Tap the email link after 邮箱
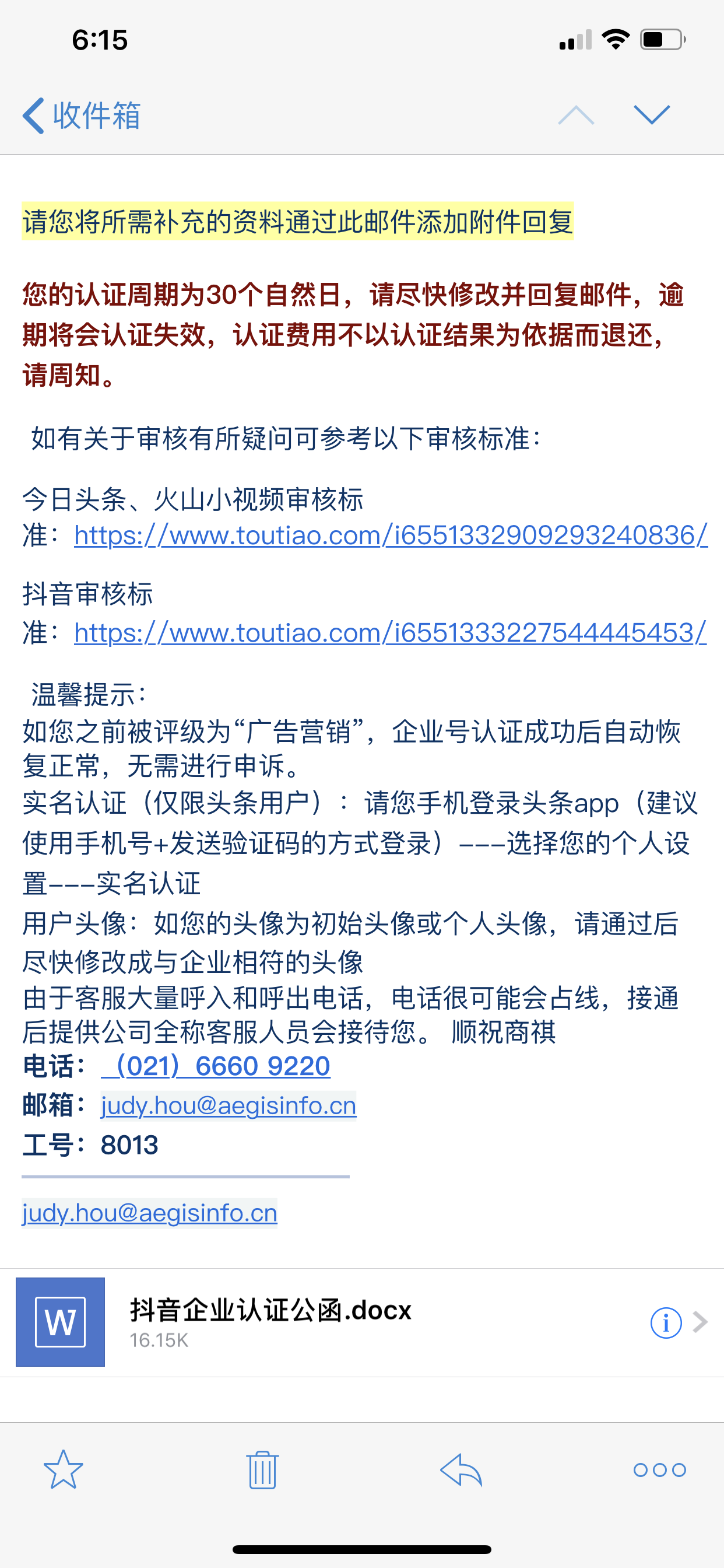Viewport: 724px width, 1568px height. click(229, 1105)
